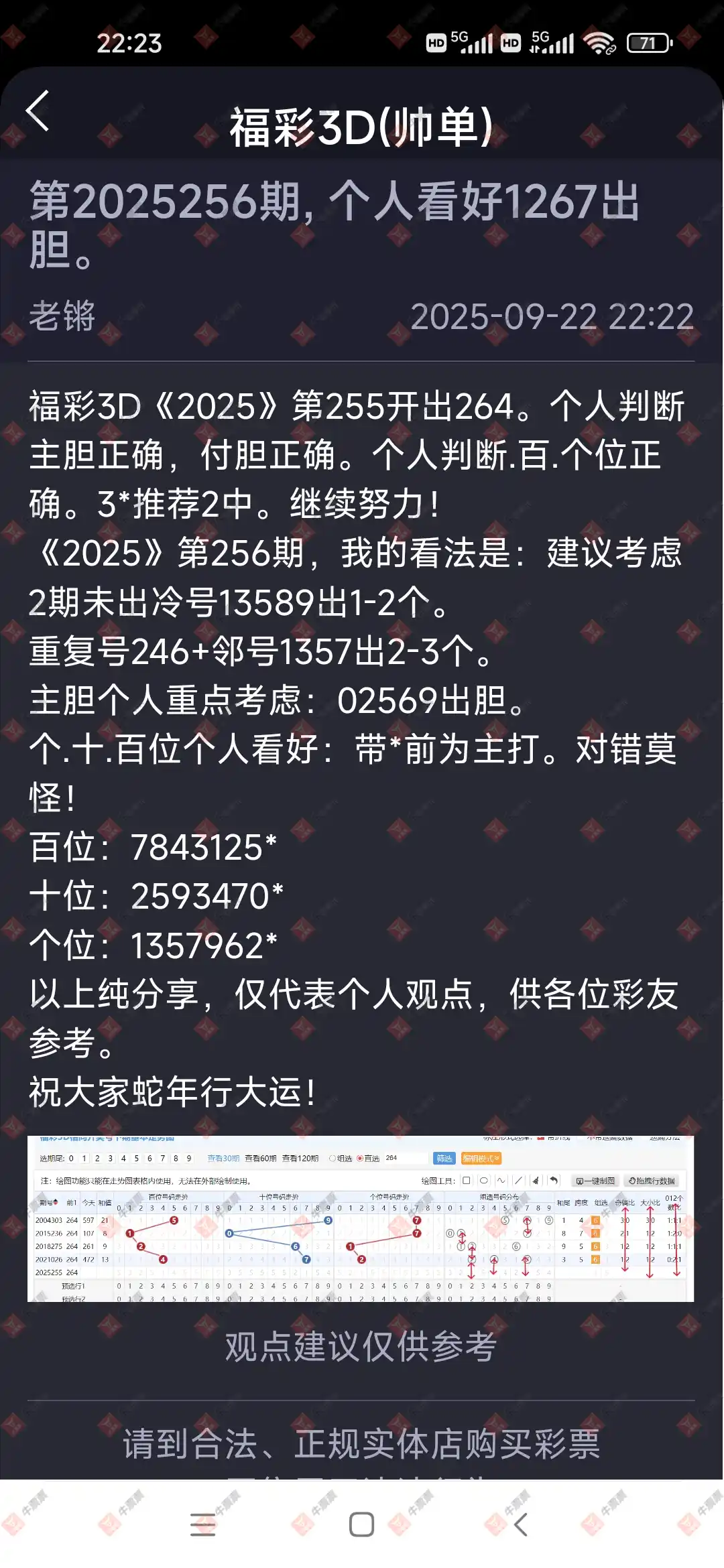Go to the home screen
This screenshot has height=1568, width=724.
(361, 1524)
